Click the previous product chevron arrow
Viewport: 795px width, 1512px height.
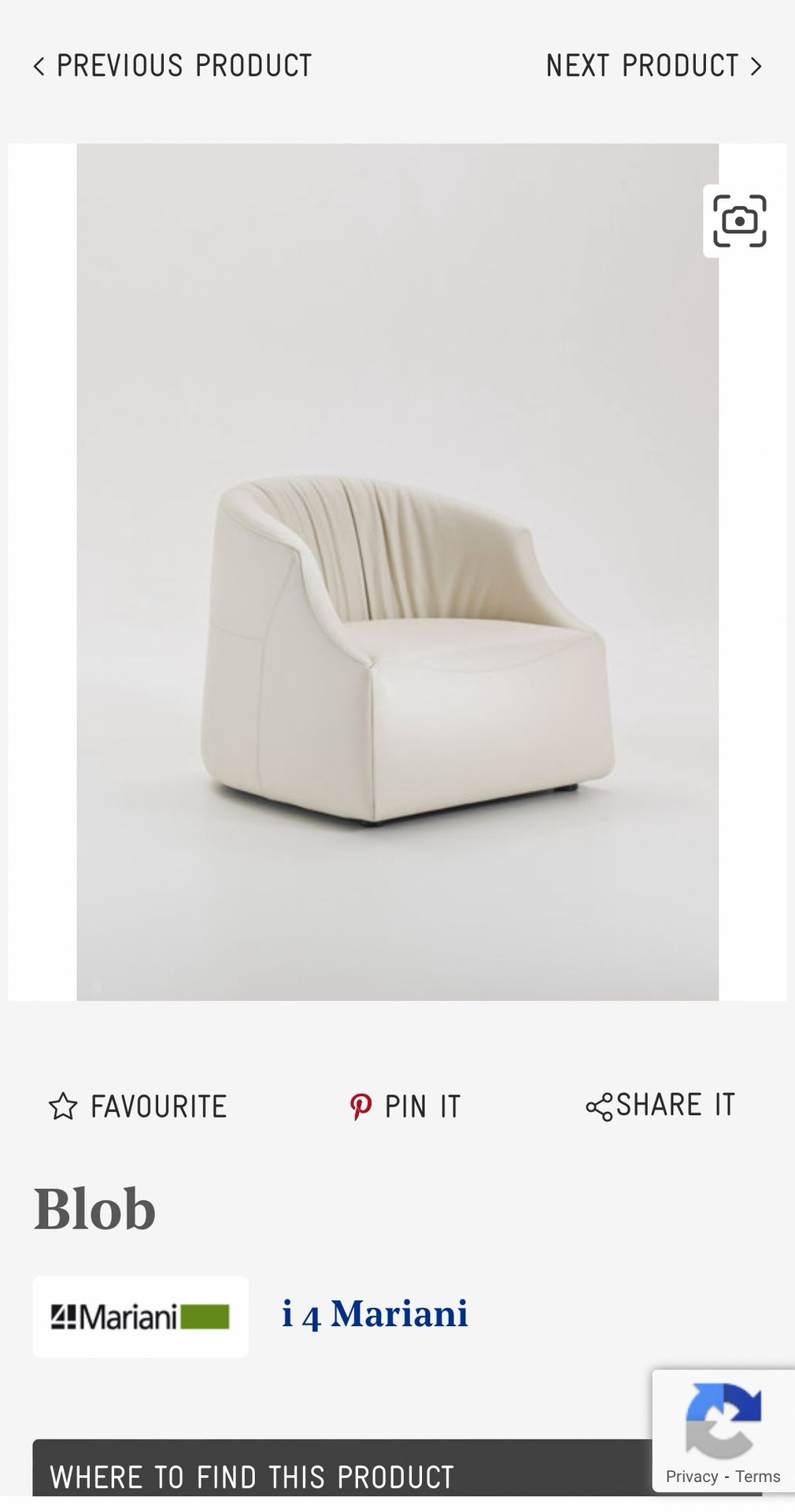40,65
